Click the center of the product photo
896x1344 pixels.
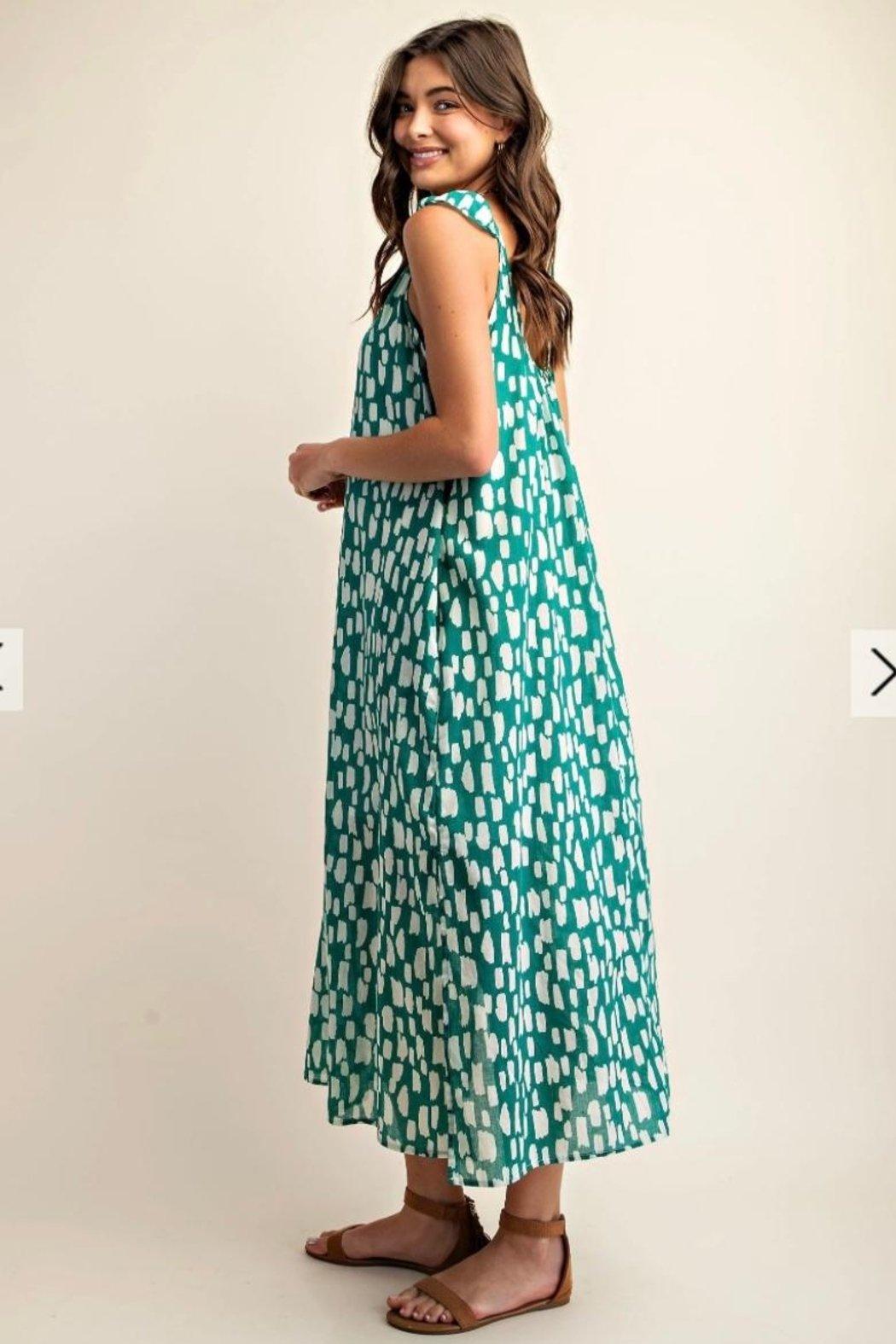(448, 672)
